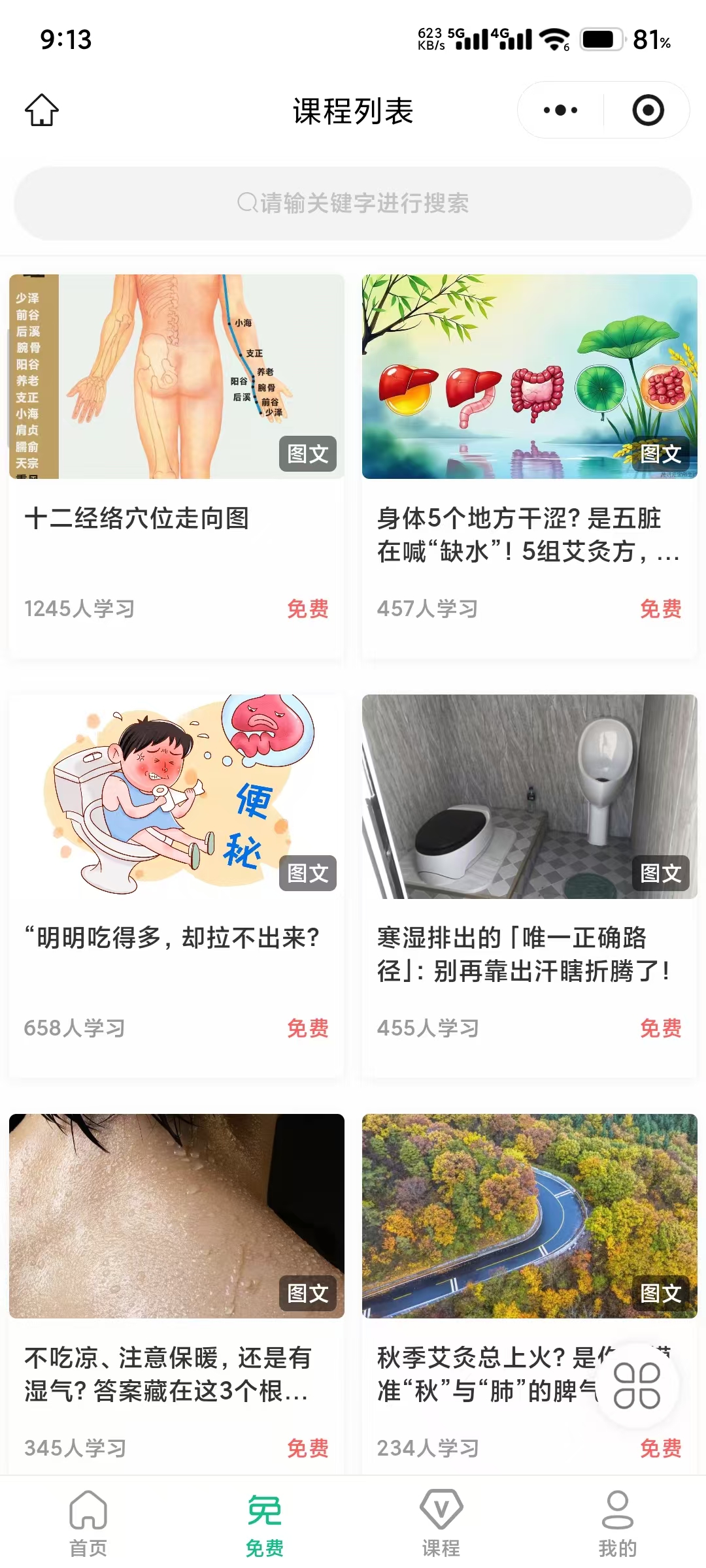
Task: Close the mini program via circle button
Action: [648, 110]
